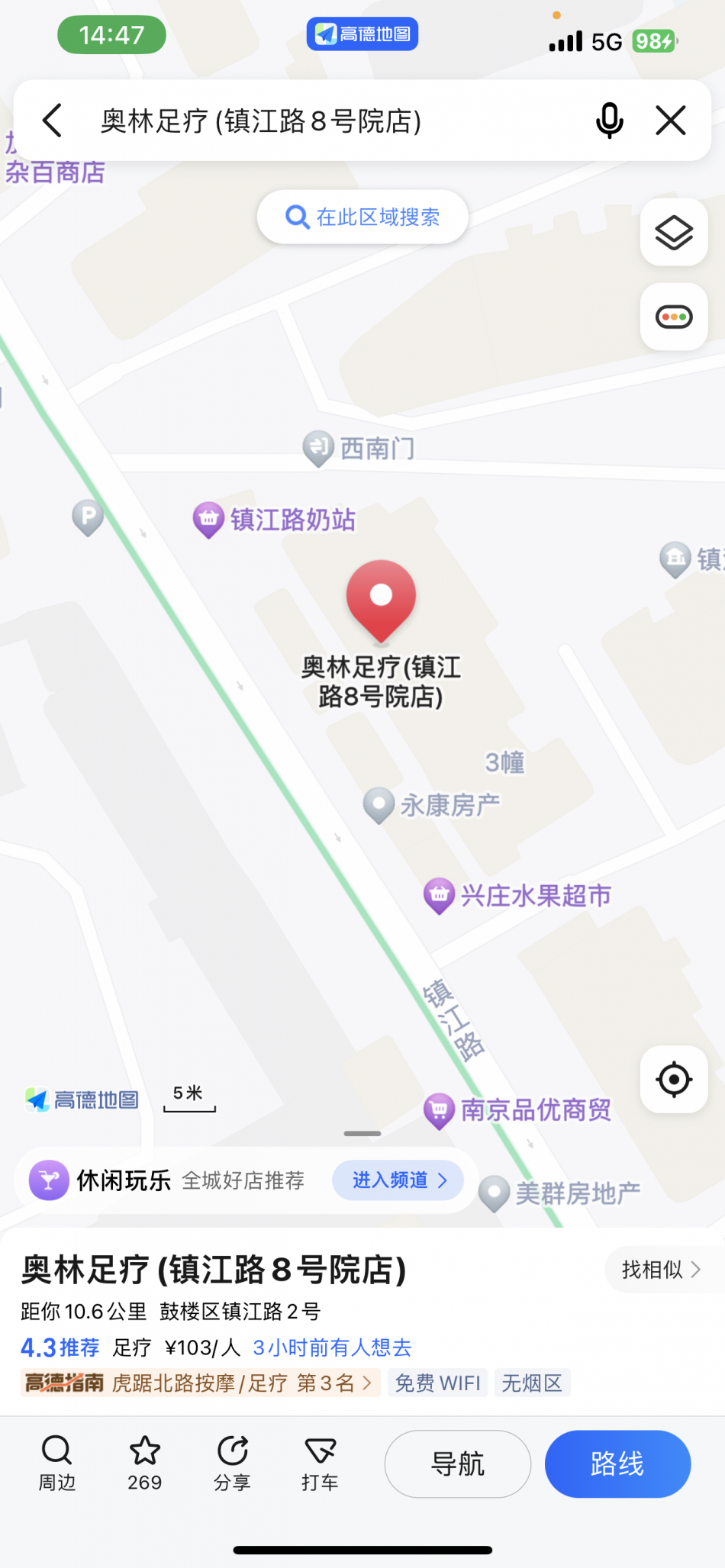Tap 在此区域搜索 button
This screenshot has width=725, height=1568.
click(362, 217)
